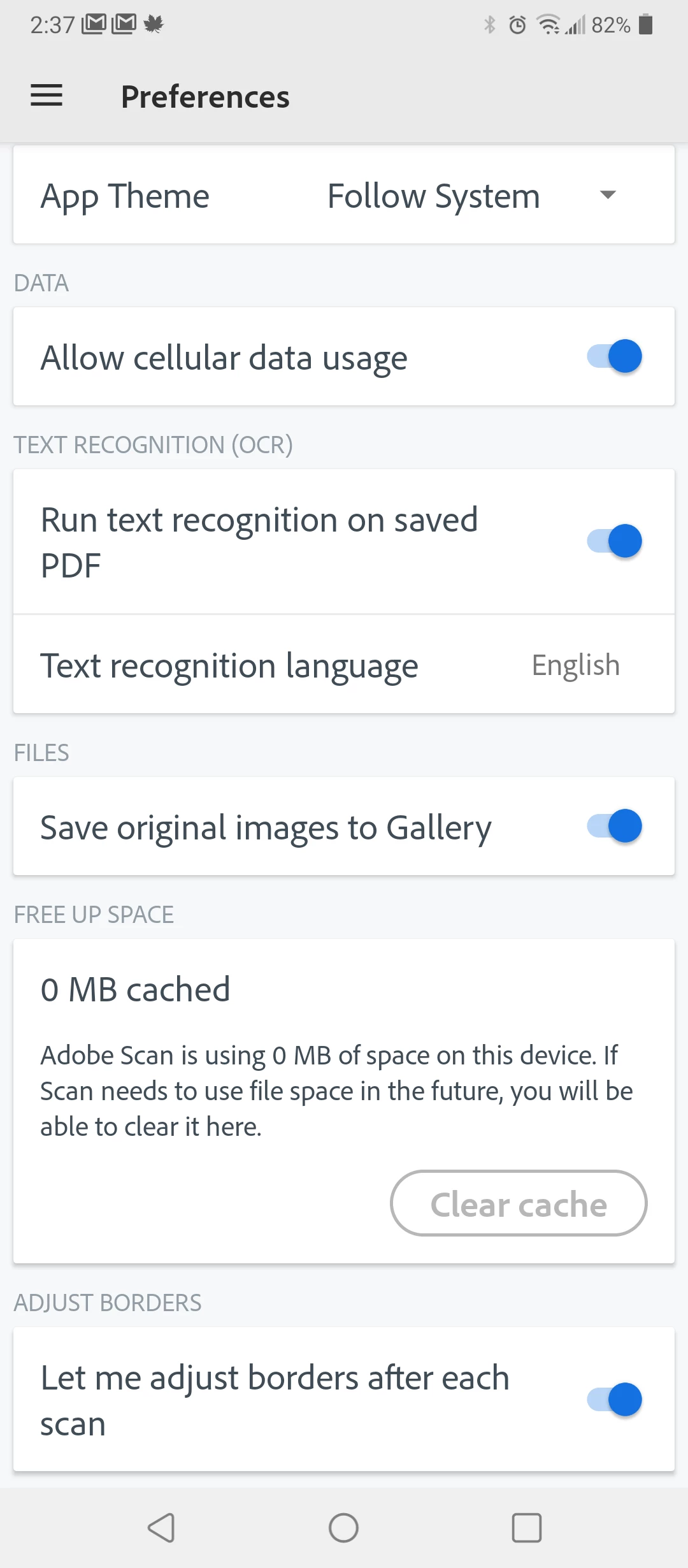The height and width of the screenshot is (1568, 688).
Task: Disable adjust borders after each scan
Action: (614, 1399)
